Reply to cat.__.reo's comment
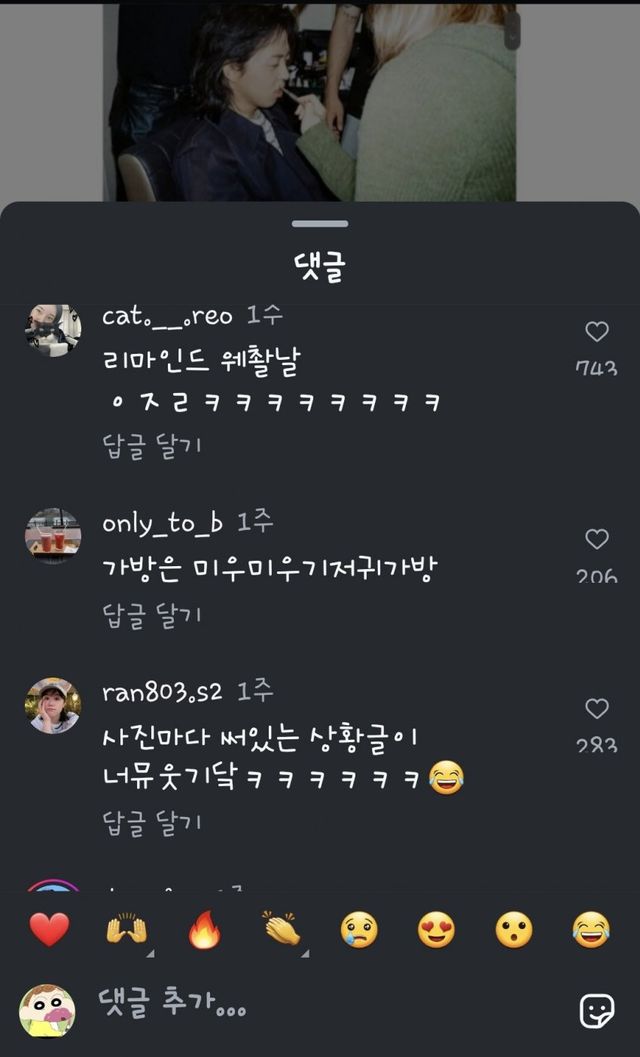640x1057 pixels. 152,446
